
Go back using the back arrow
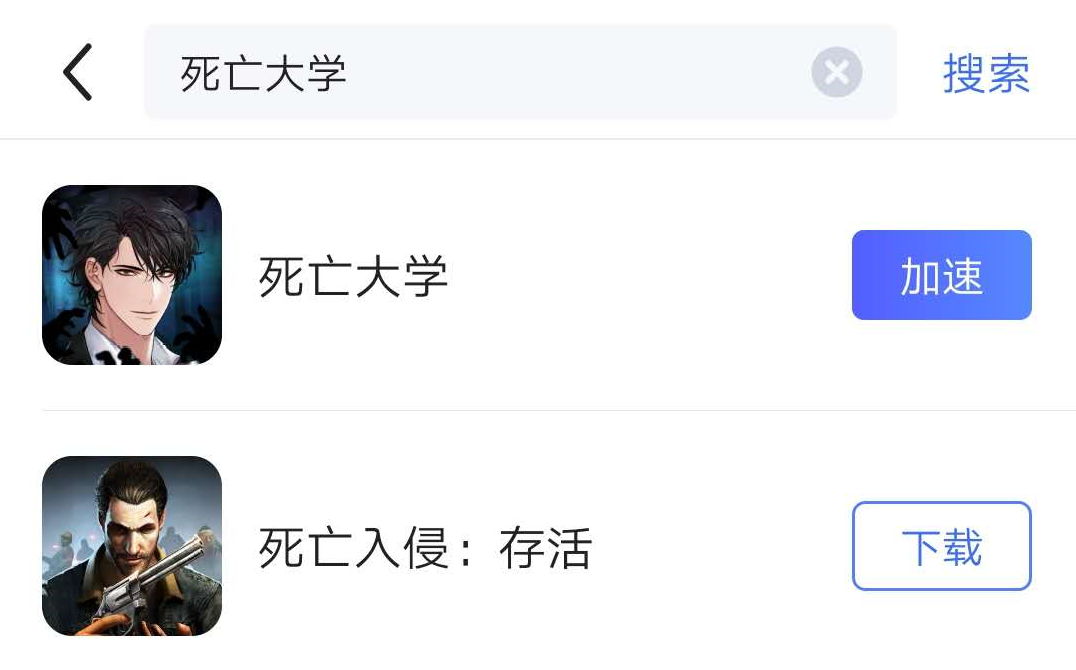pyautogui.click(x=77, y=72)
